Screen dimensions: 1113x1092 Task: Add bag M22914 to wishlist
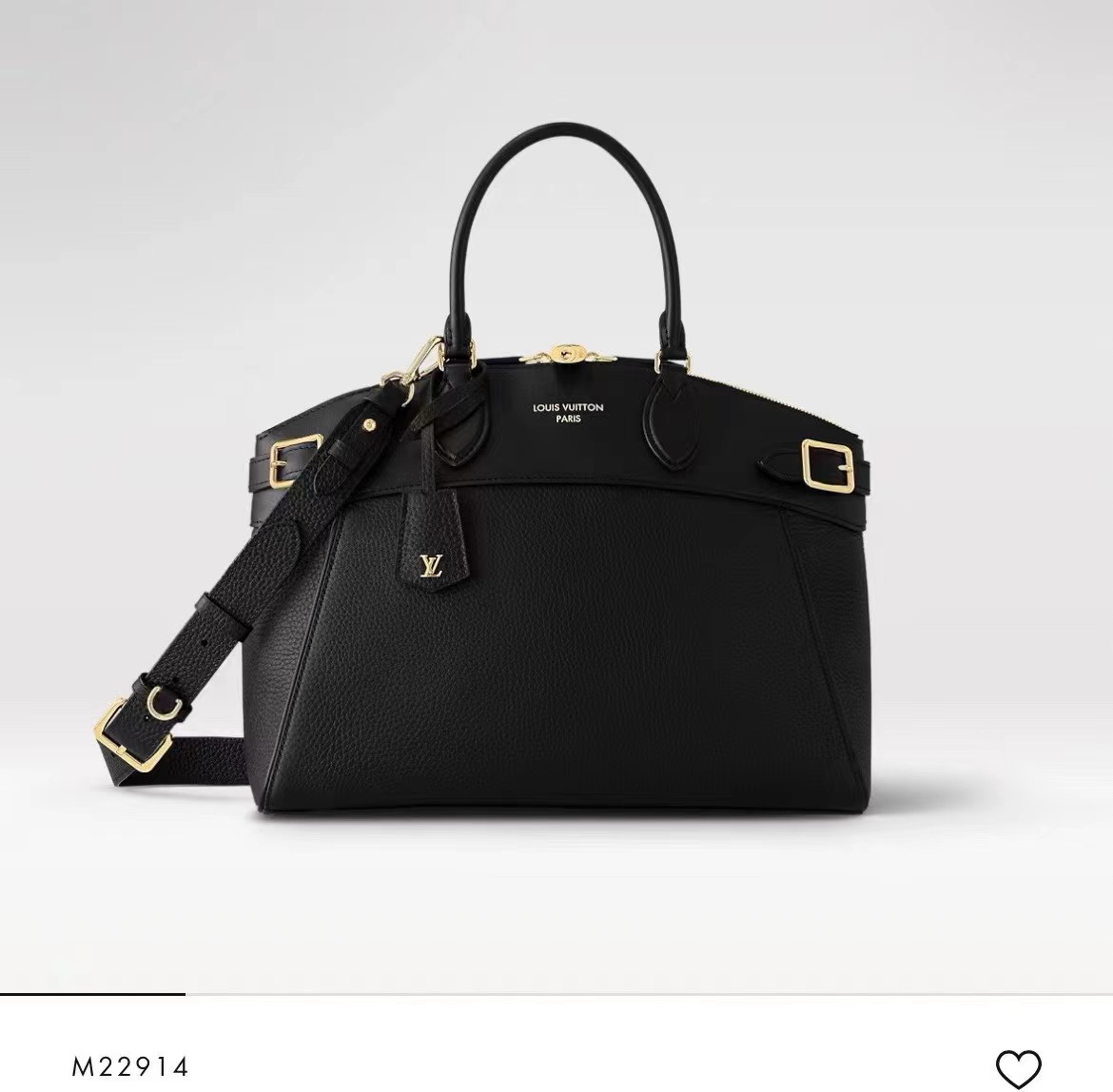tap(1019, 1066)
